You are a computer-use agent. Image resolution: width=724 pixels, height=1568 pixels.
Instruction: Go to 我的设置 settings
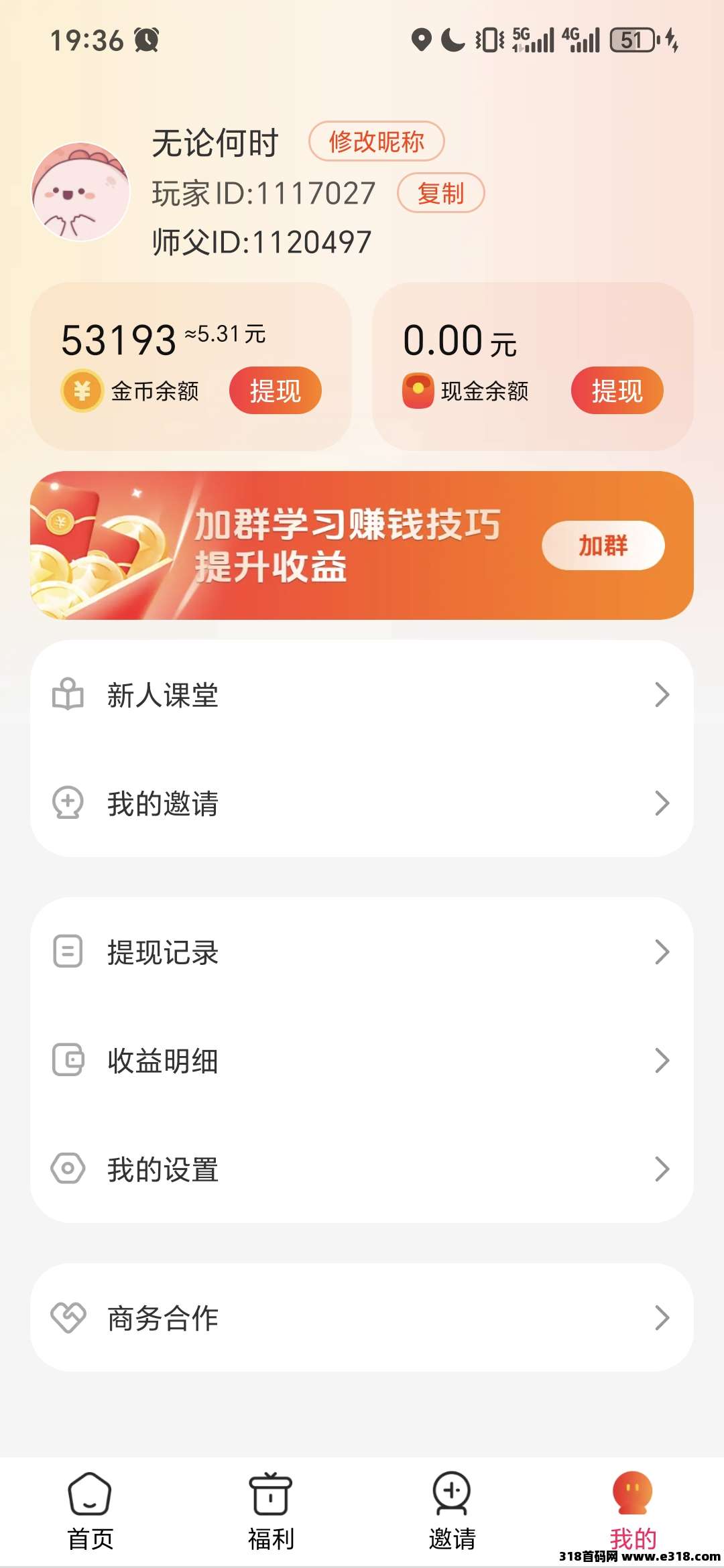[x=362, y=1169]
